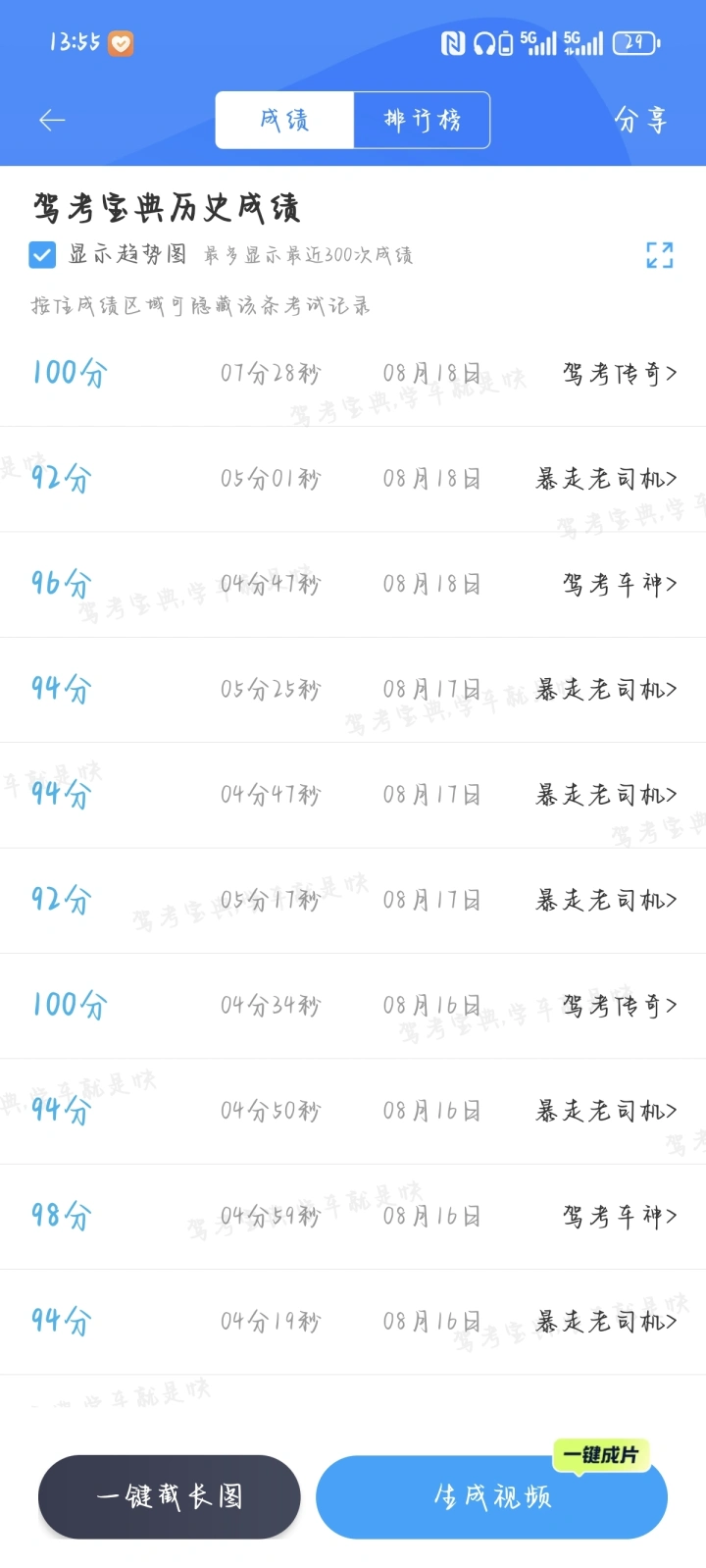The width and height of the screenshot is (706, 1568).
Task: Go back with the arrow icon
Action: point(52,120)
